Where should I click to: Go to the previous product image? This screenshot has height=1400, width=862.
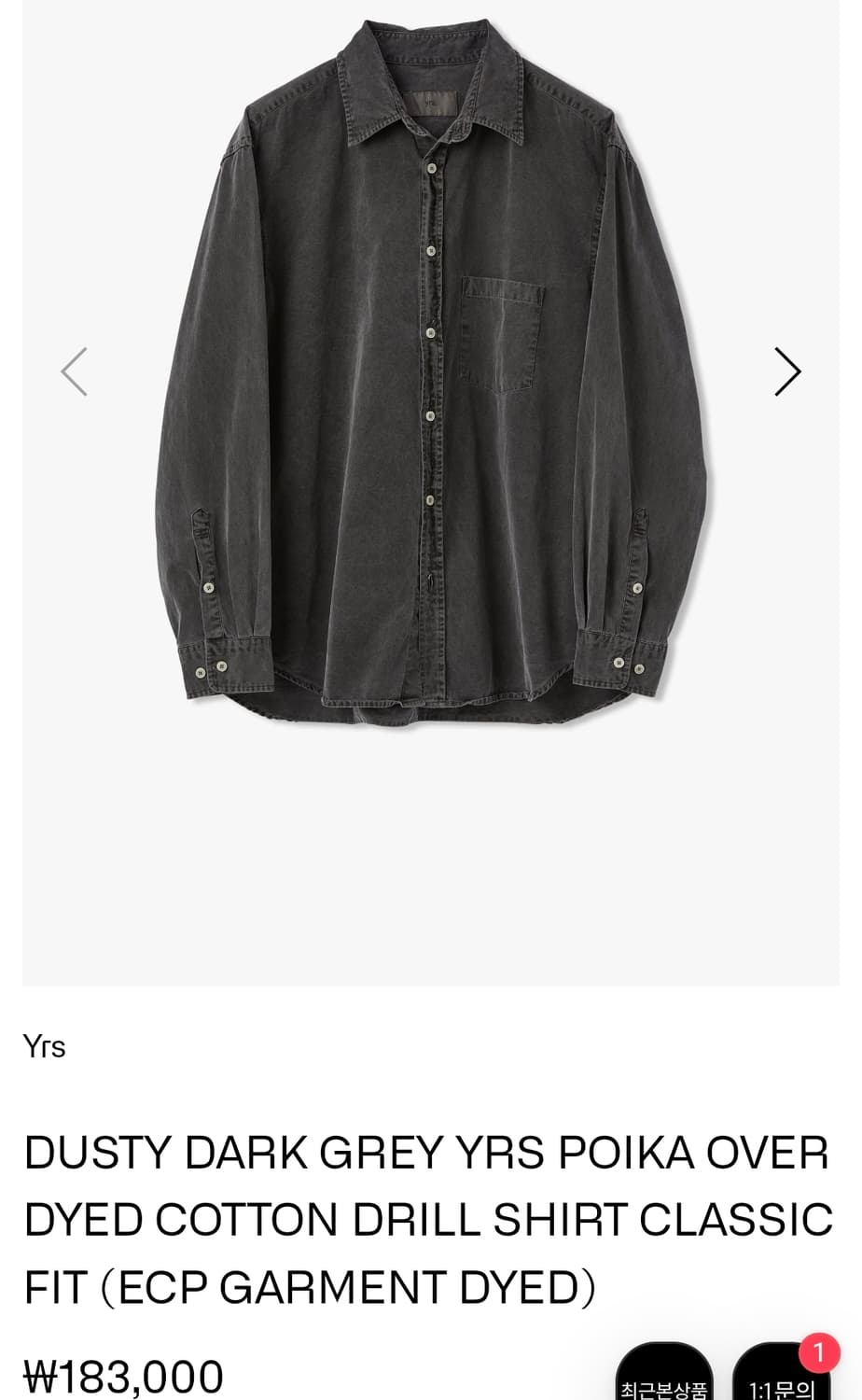pos(75,372)
